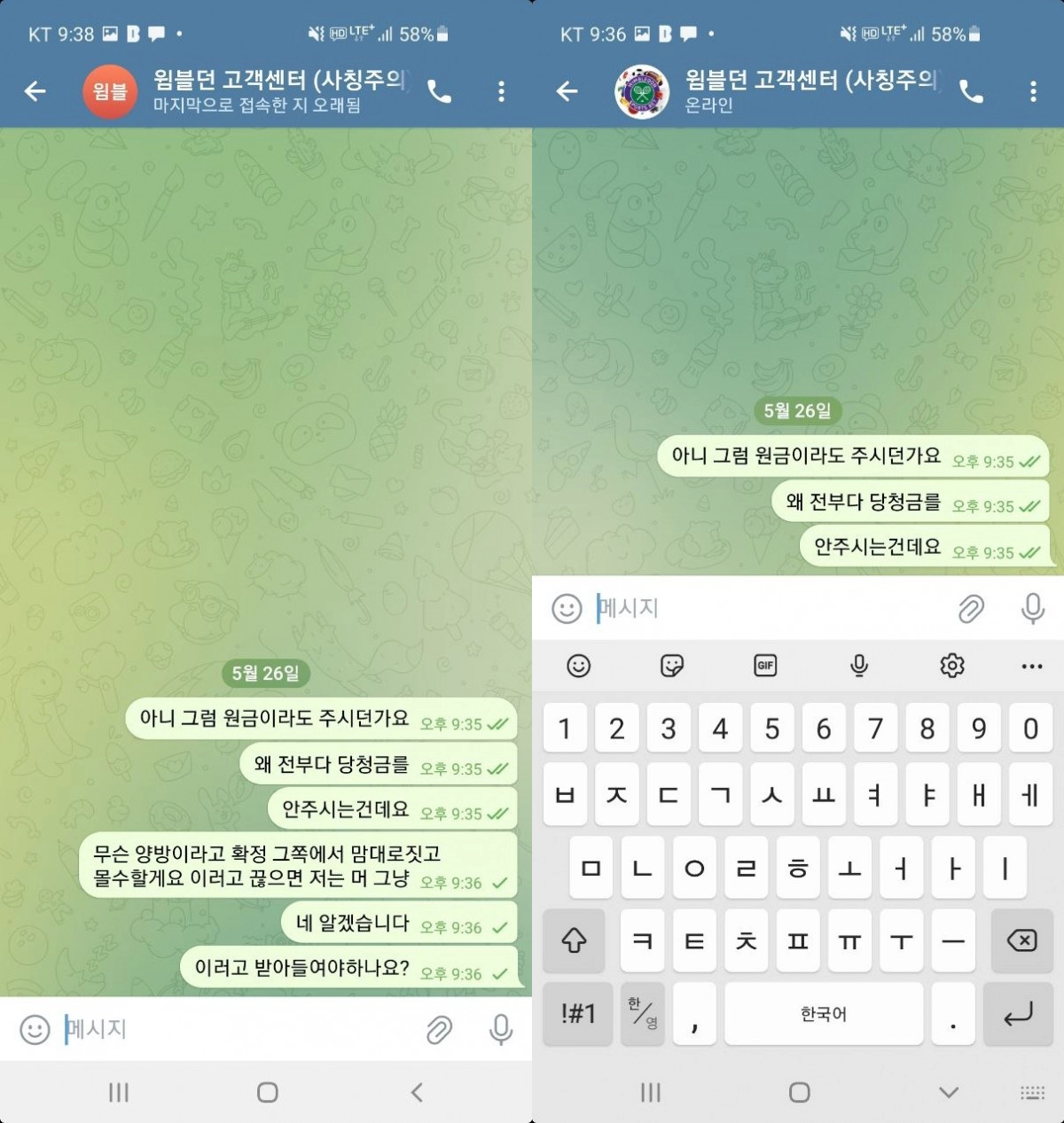Hide the keyboard with the down chevron
Image resolution: width=1064 pixels, height=1123 pixels.
[949, 1092]
